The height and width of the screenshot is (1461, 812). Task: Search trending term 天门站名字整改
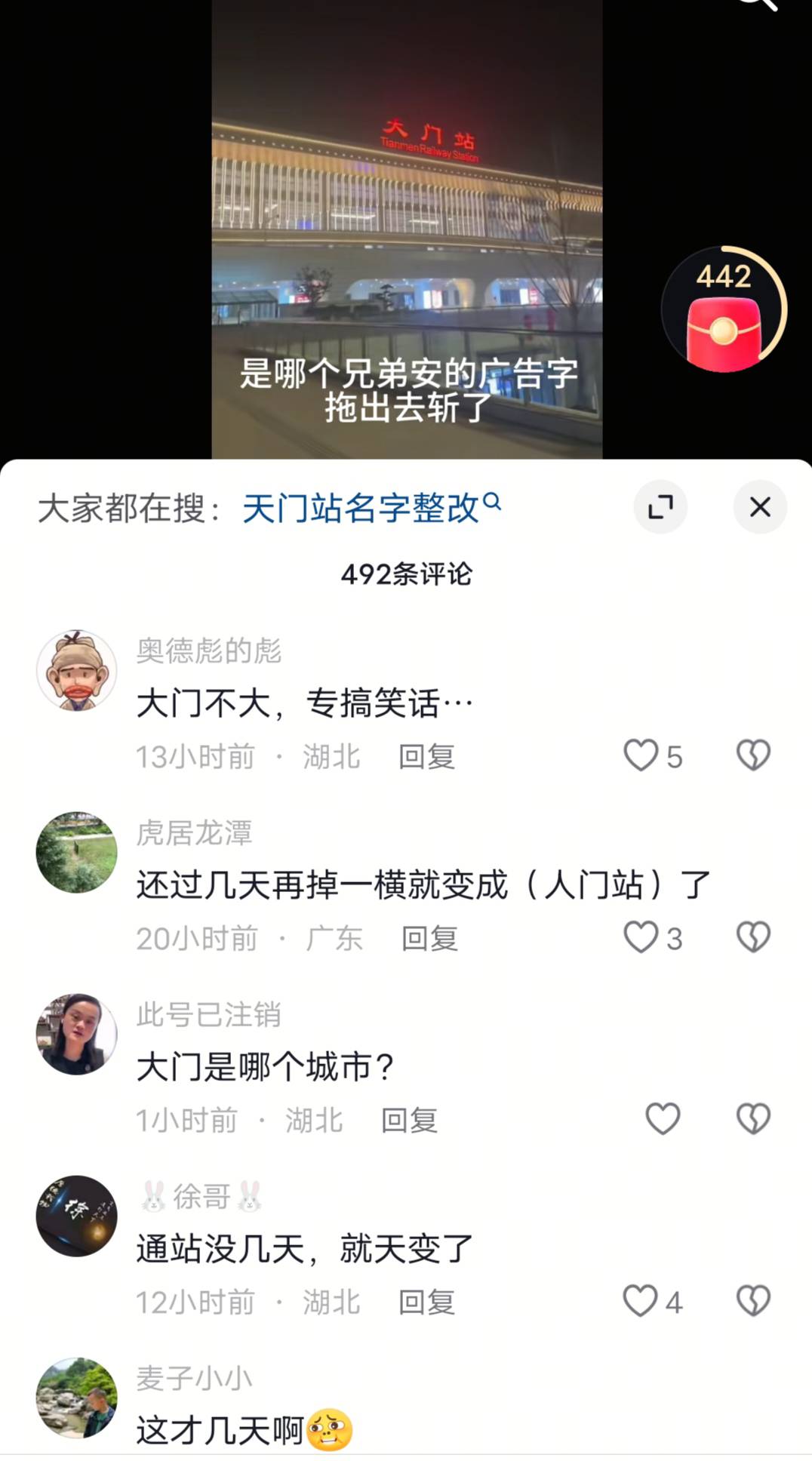pyautogui.click(x=370, y=508)
